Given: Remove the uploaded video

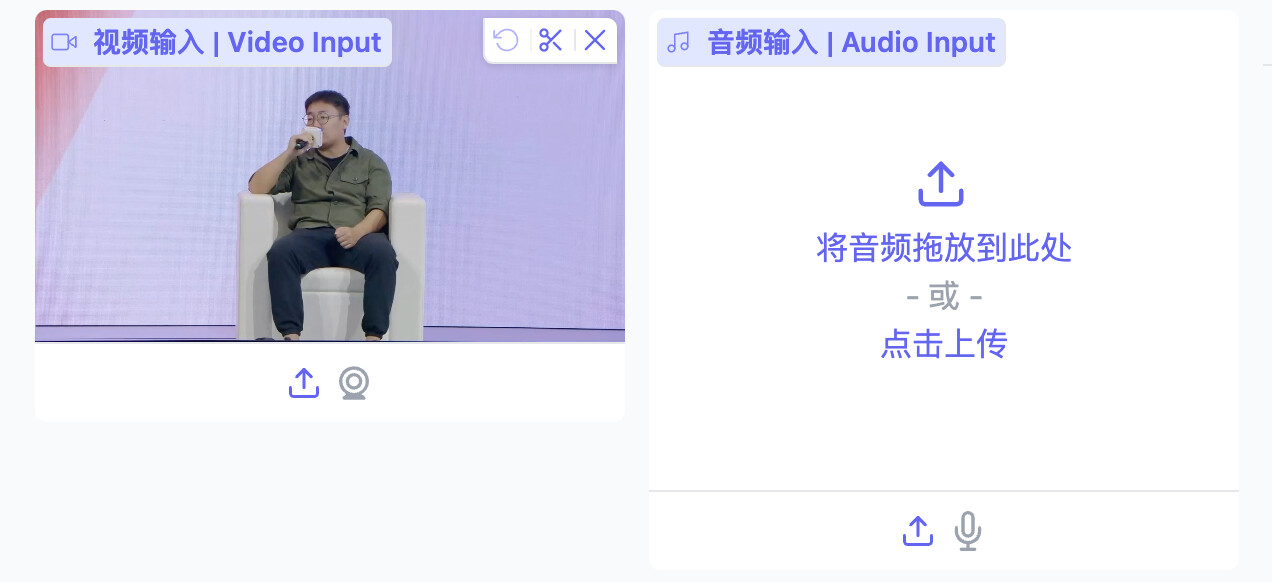Looking at the screenshot, I should (x=595, y=40).
